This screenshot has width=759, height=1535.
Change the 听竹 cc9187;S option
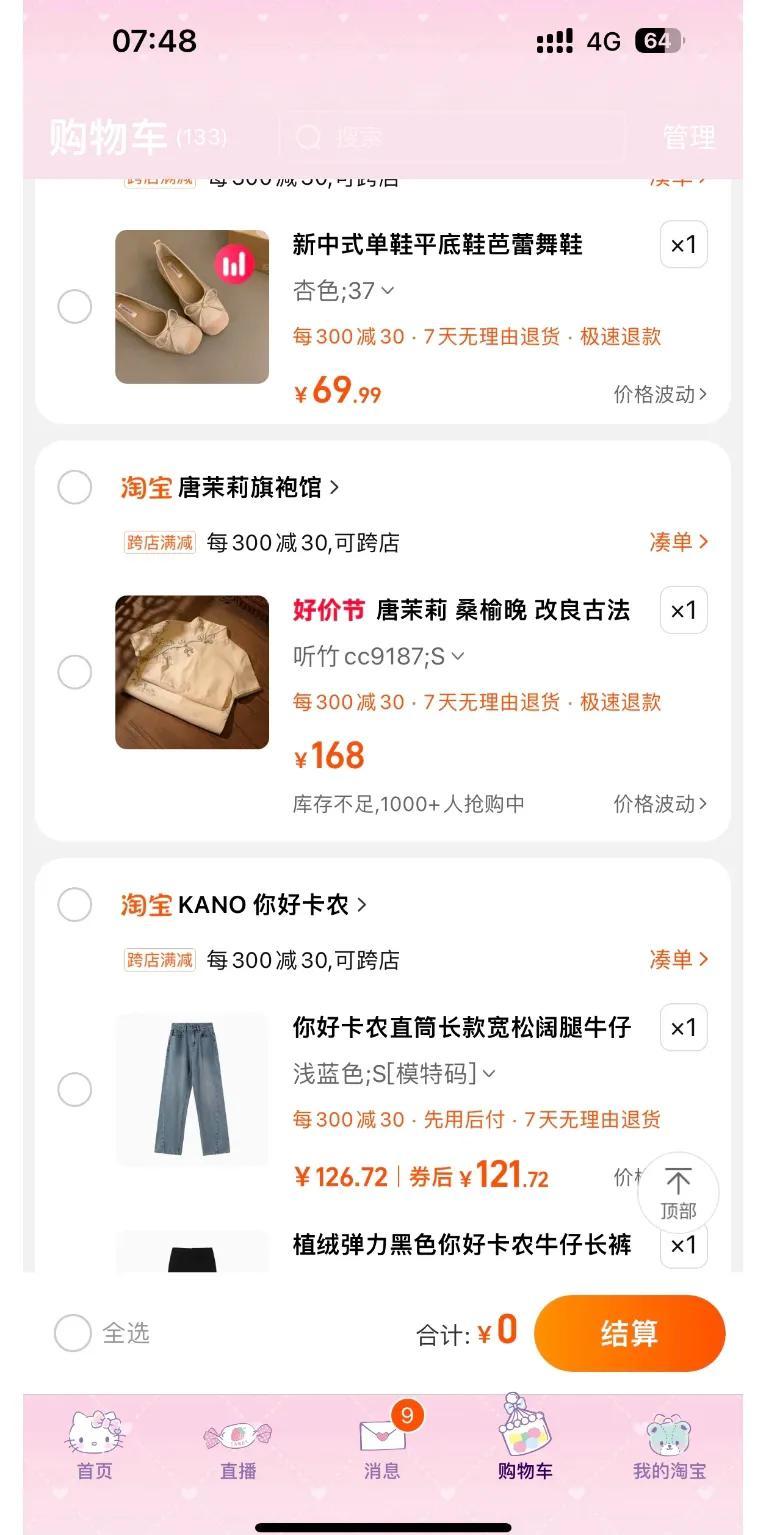pos(379,657)
